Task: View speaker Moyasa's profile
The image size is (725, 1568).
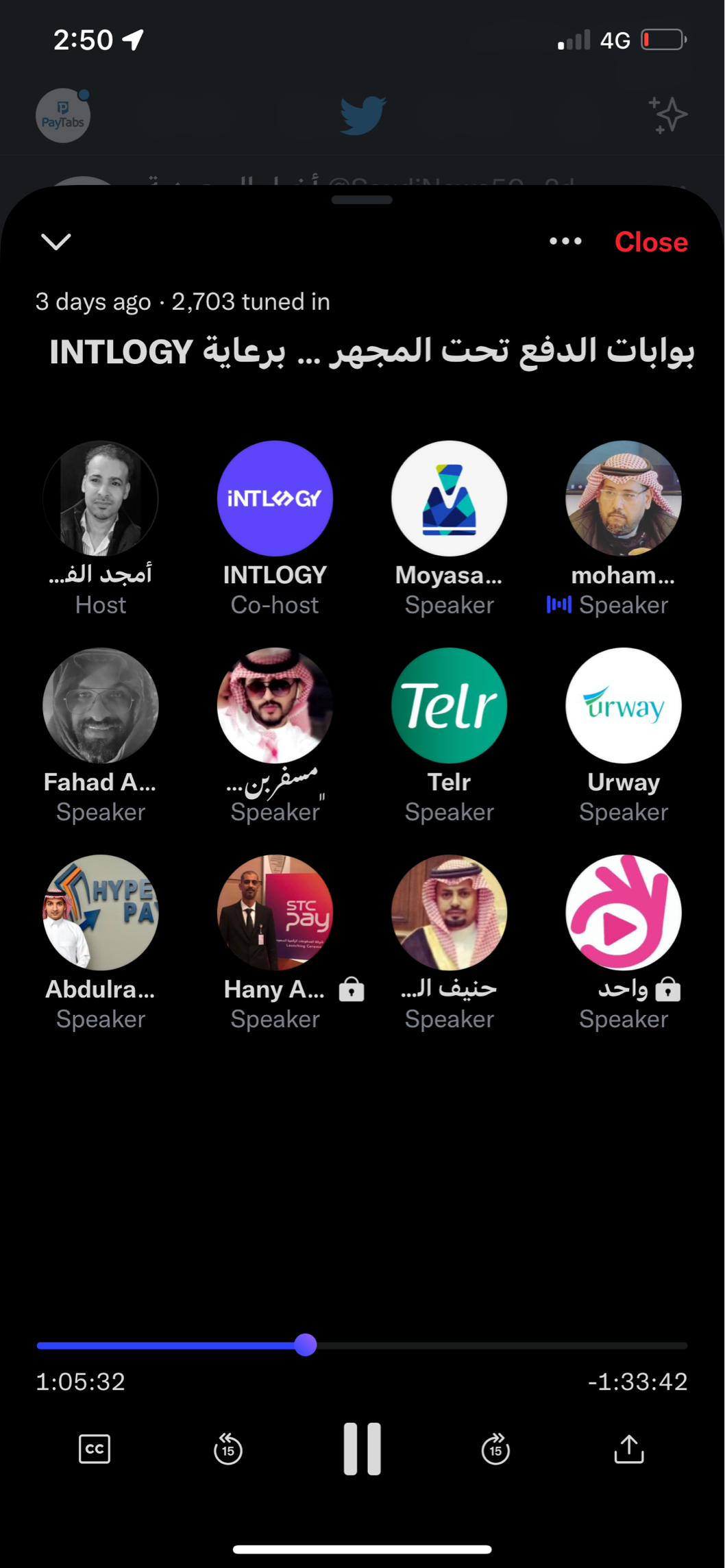Action: pos(449,499)
